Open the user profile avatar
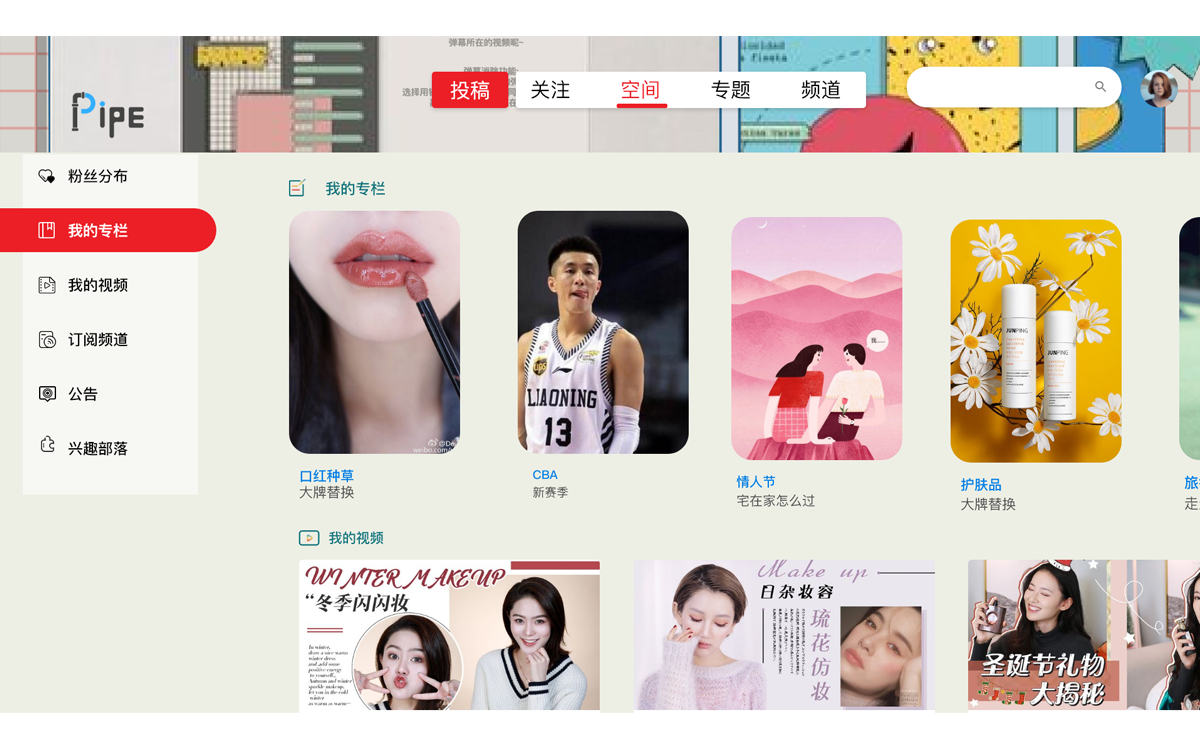1200x749 pixels. (1160, 88)
